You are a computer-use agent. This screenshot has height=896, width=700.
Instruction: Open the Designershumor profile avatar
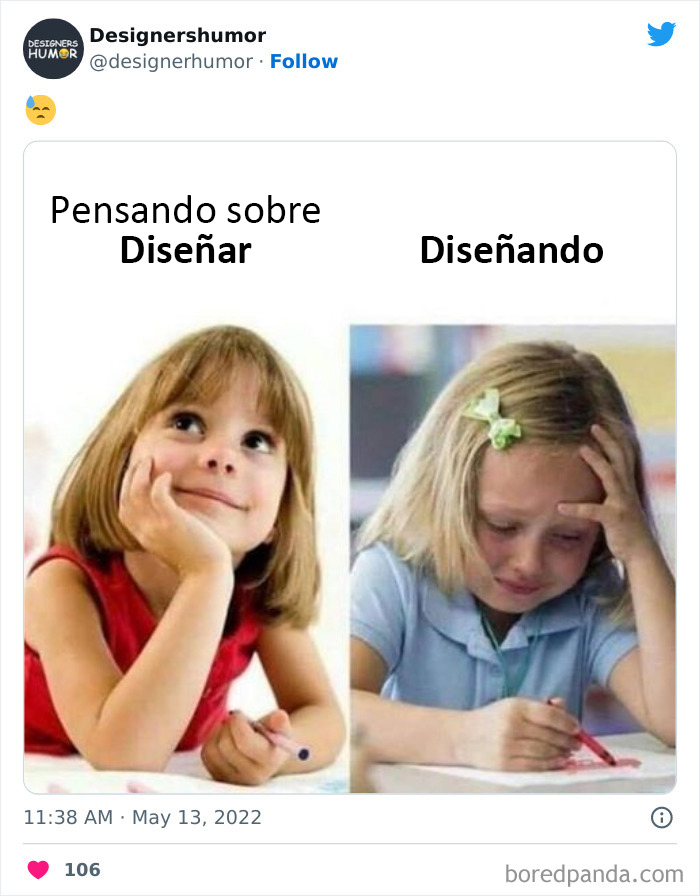(52, 48)
